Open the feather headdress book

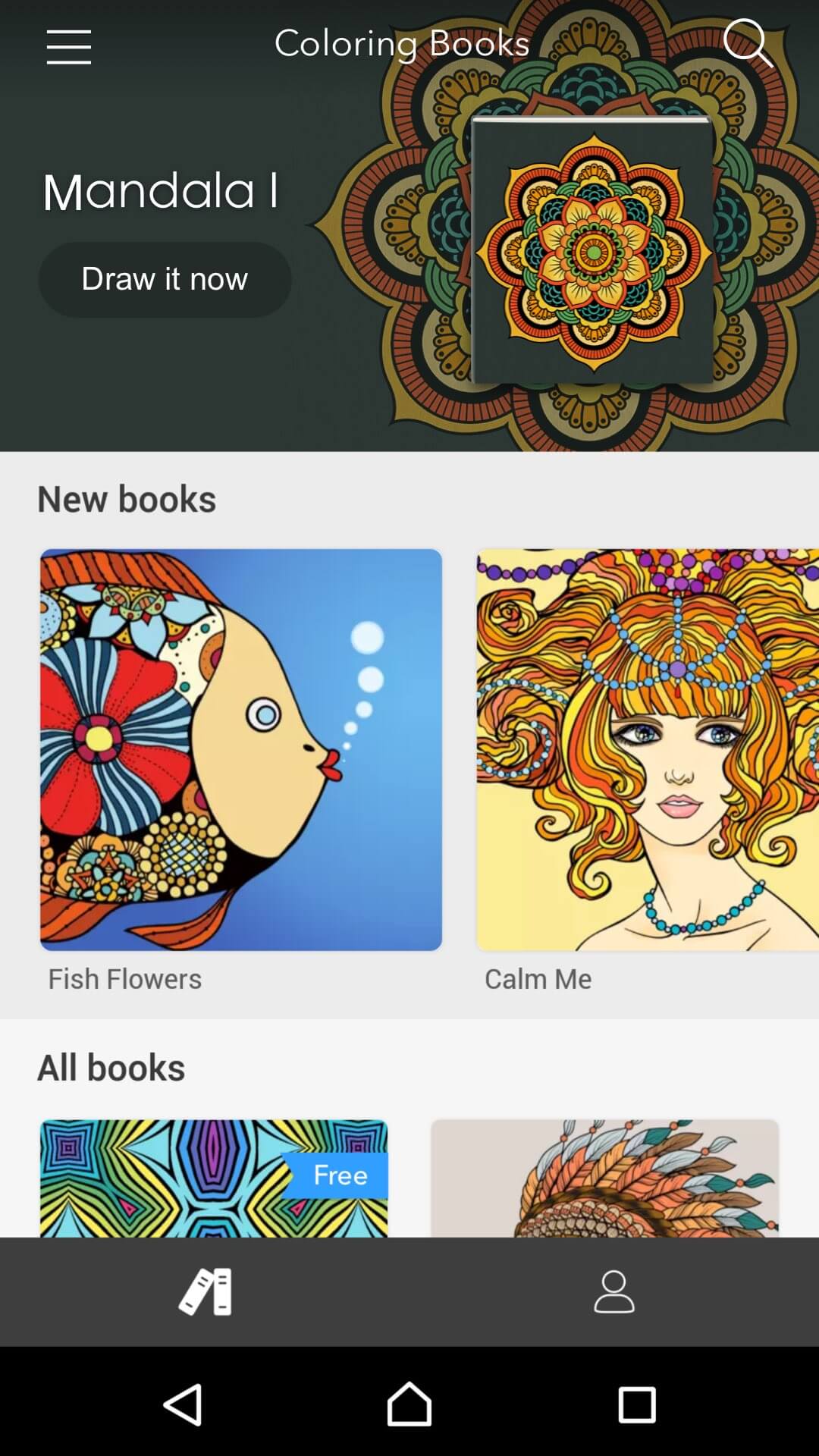click(x=604, y=1178)
